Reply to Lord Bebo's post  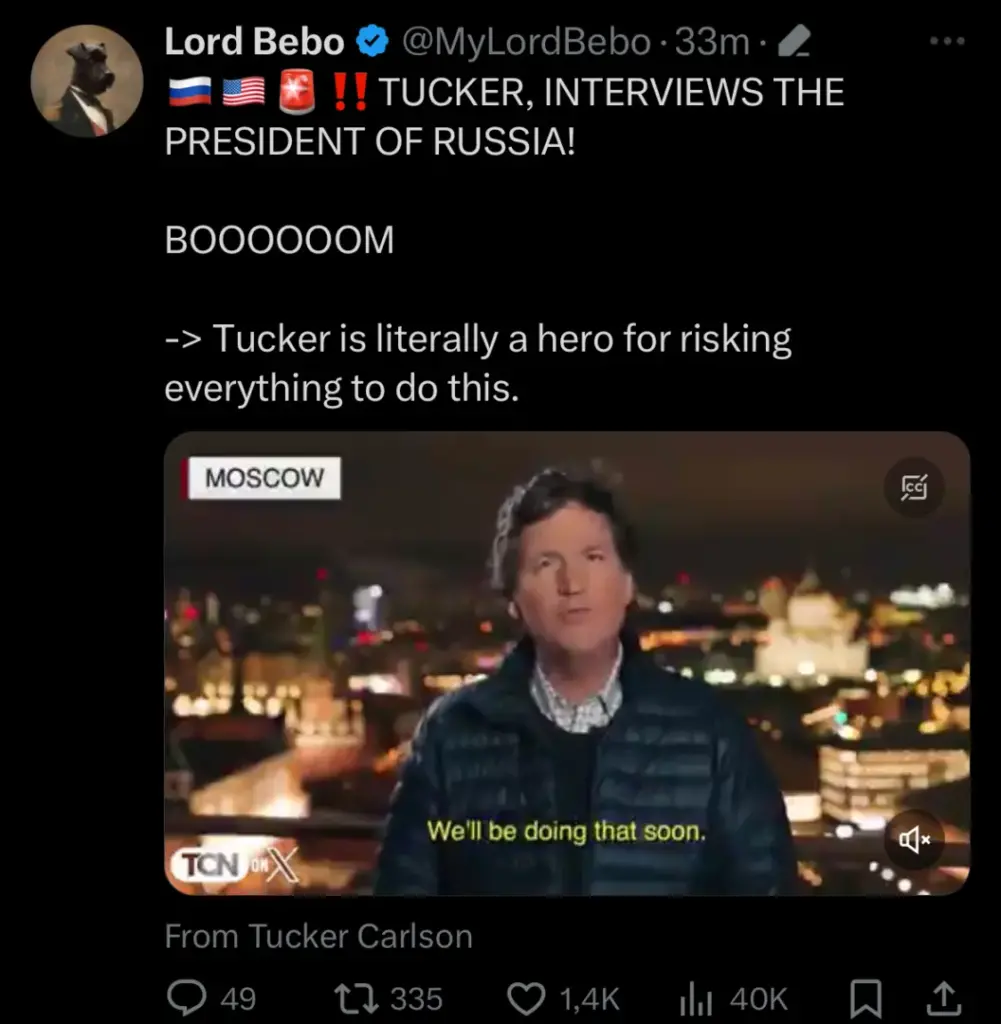coord(186,996)
